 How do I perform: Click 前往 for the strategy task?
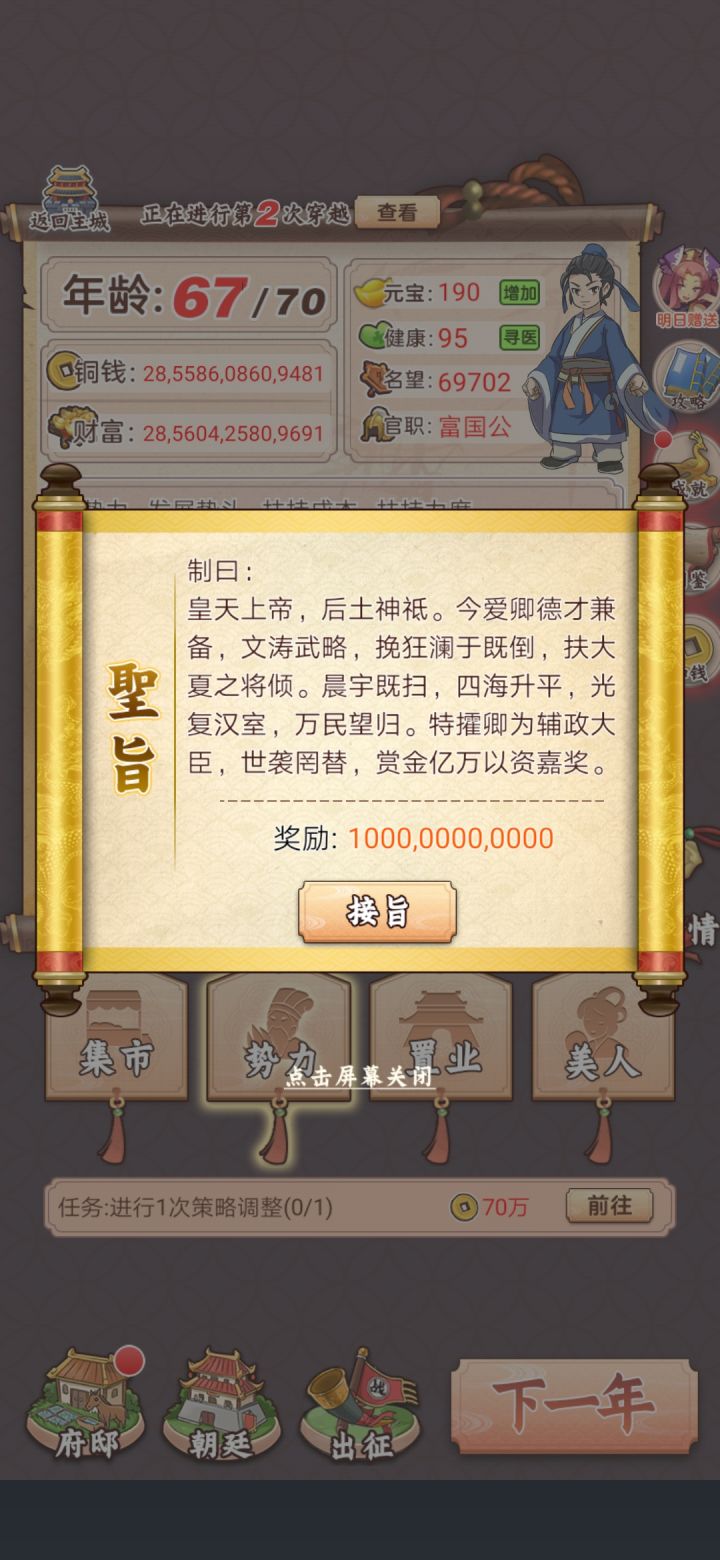pyautogui.click(x=610, y=1206)
